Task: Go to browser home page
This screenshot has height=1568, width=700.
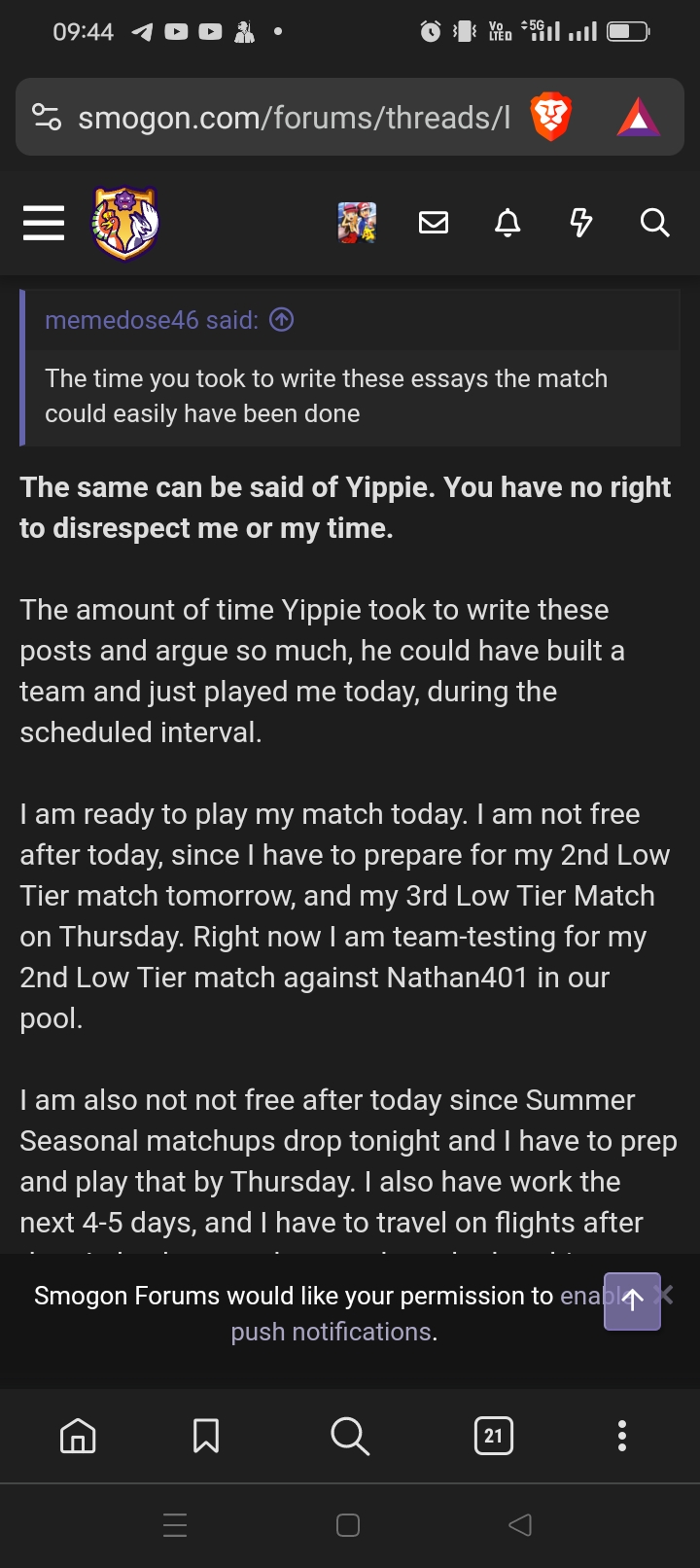Action: [x=78, y=1436]
